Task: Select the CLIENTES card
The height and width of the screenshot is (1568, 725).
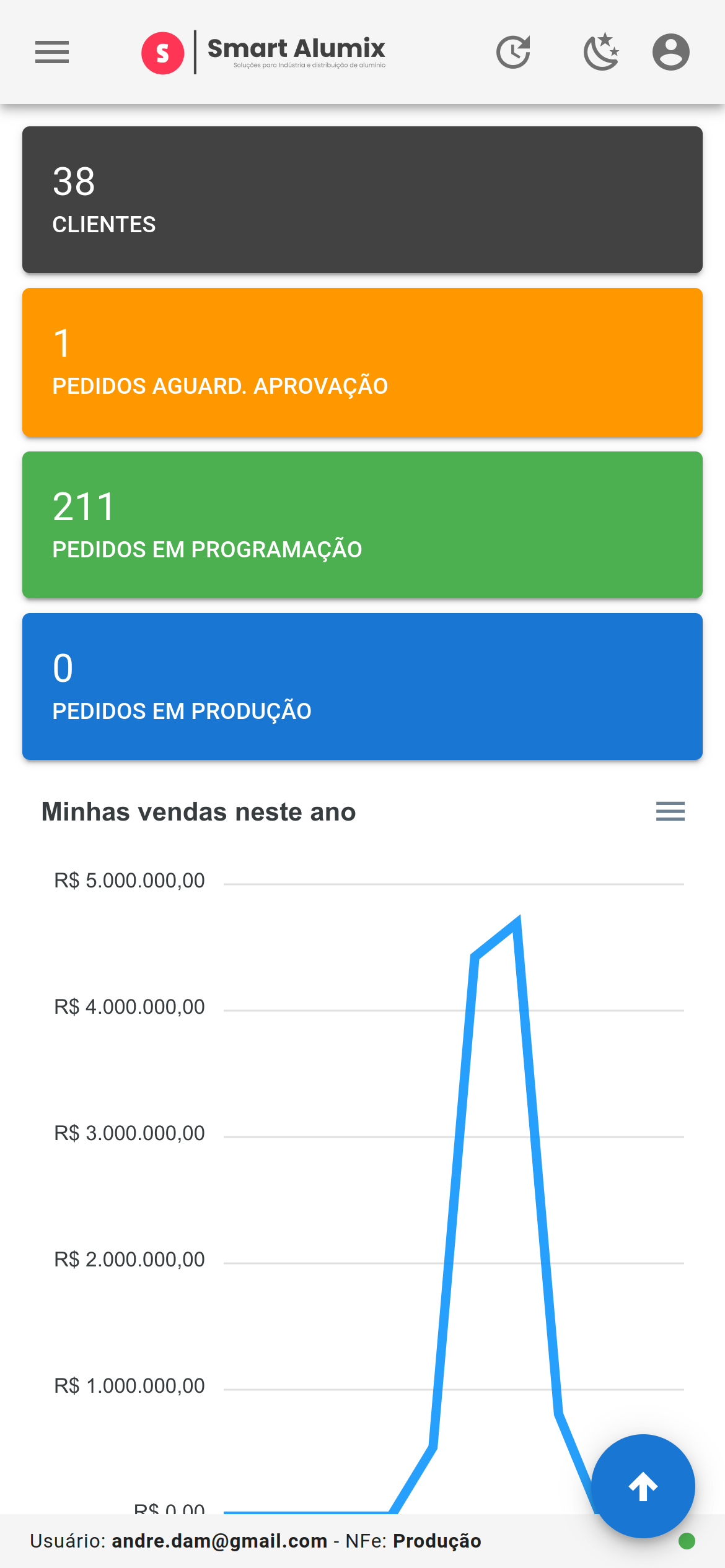Action: tap(361, 198)
